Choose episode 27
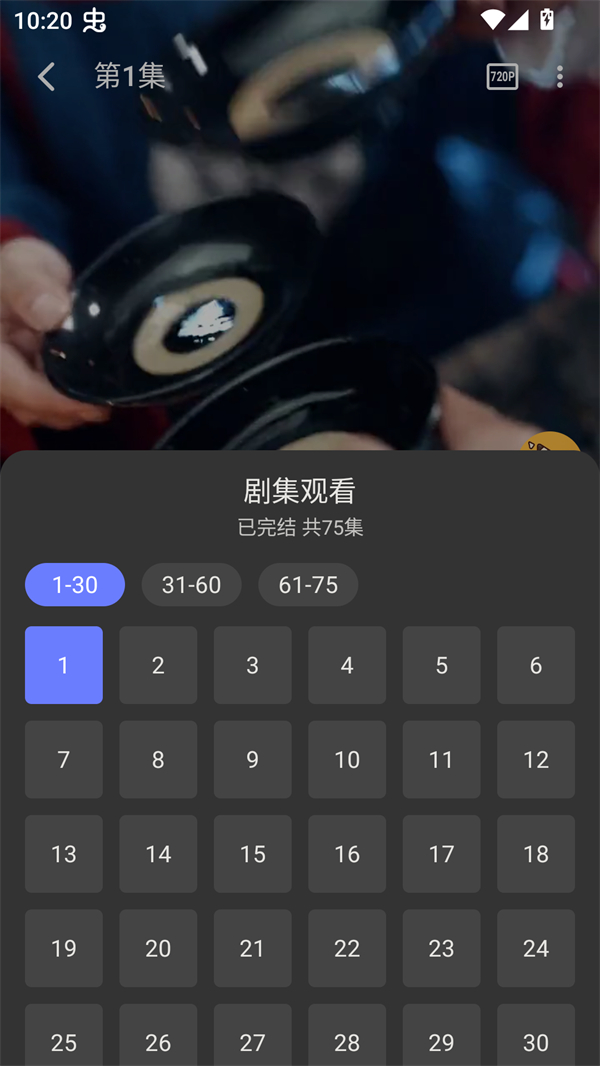 (252, 1038)
